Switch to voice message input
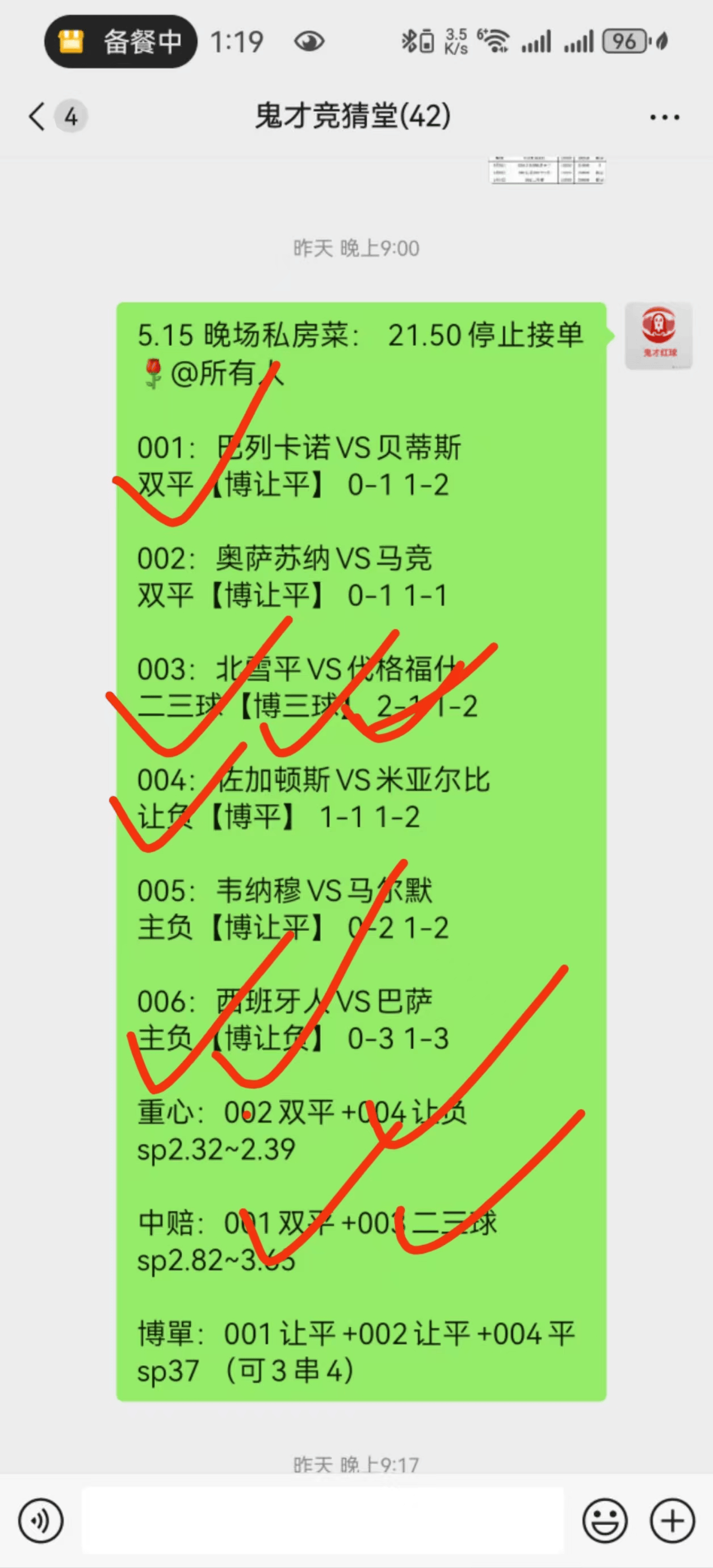The height and width of the screenshot is (1568, 713). tap(40, 1520)
